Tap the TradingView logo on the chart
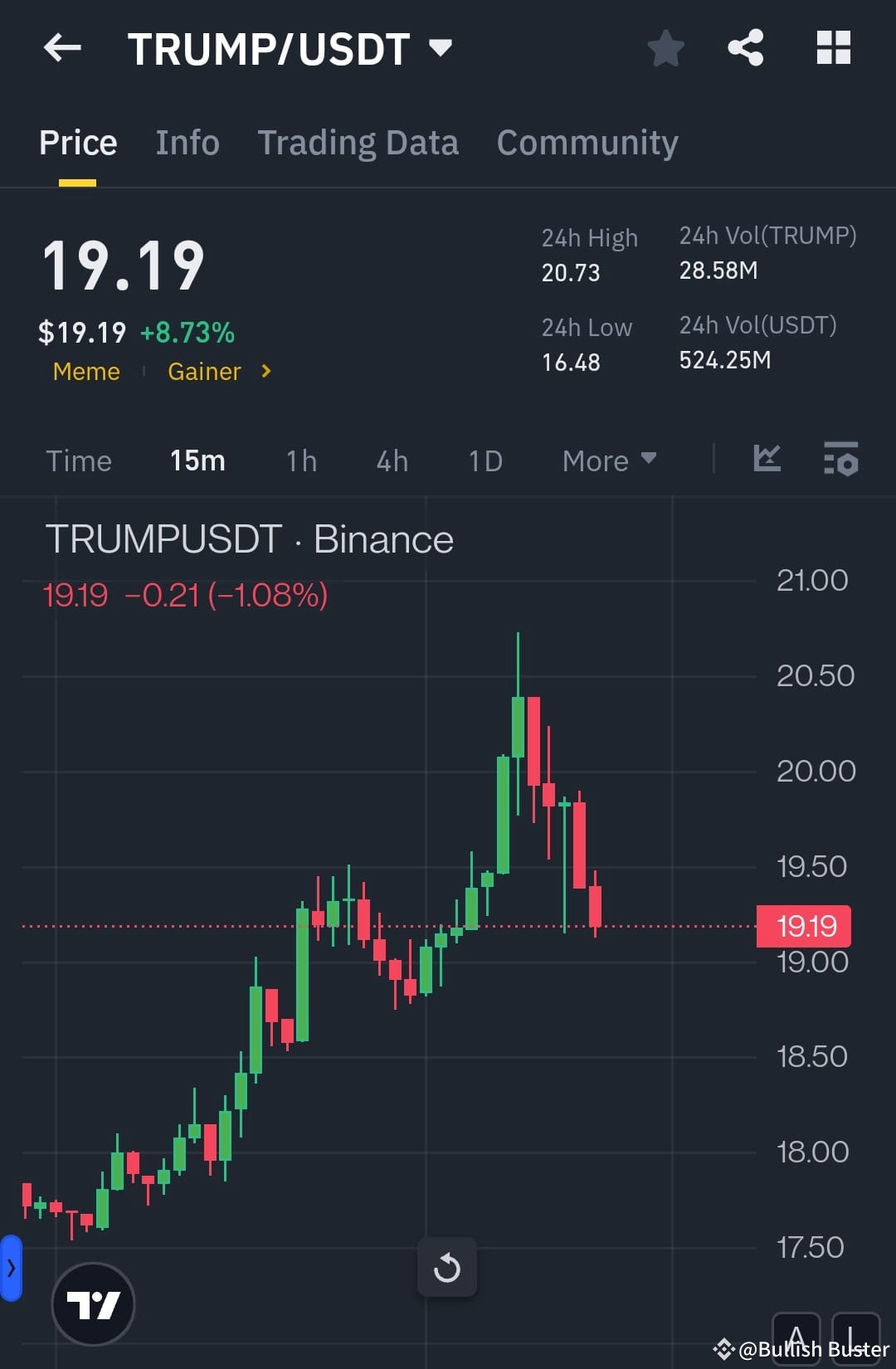 pyautogui.click(x=94, y=1303)
